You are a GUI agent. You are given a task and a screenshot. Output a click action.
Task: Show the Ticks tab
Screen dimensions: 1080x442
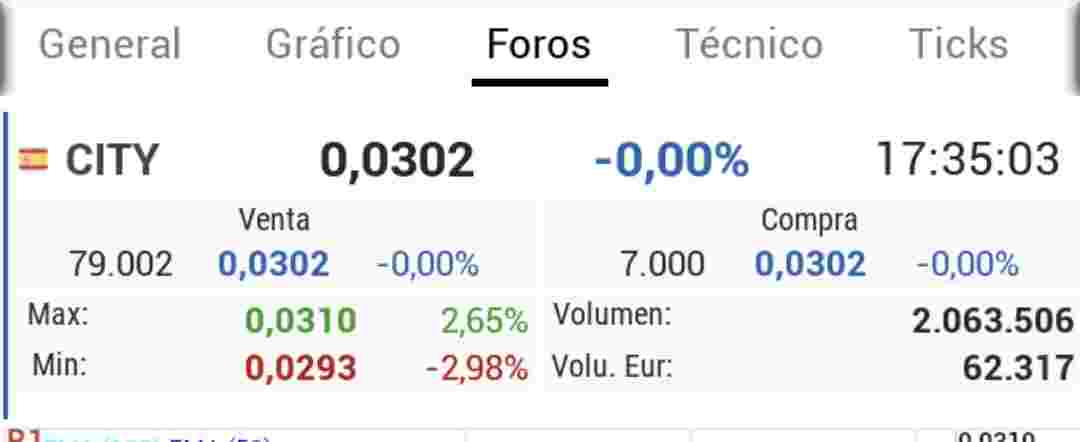(959, 44)
